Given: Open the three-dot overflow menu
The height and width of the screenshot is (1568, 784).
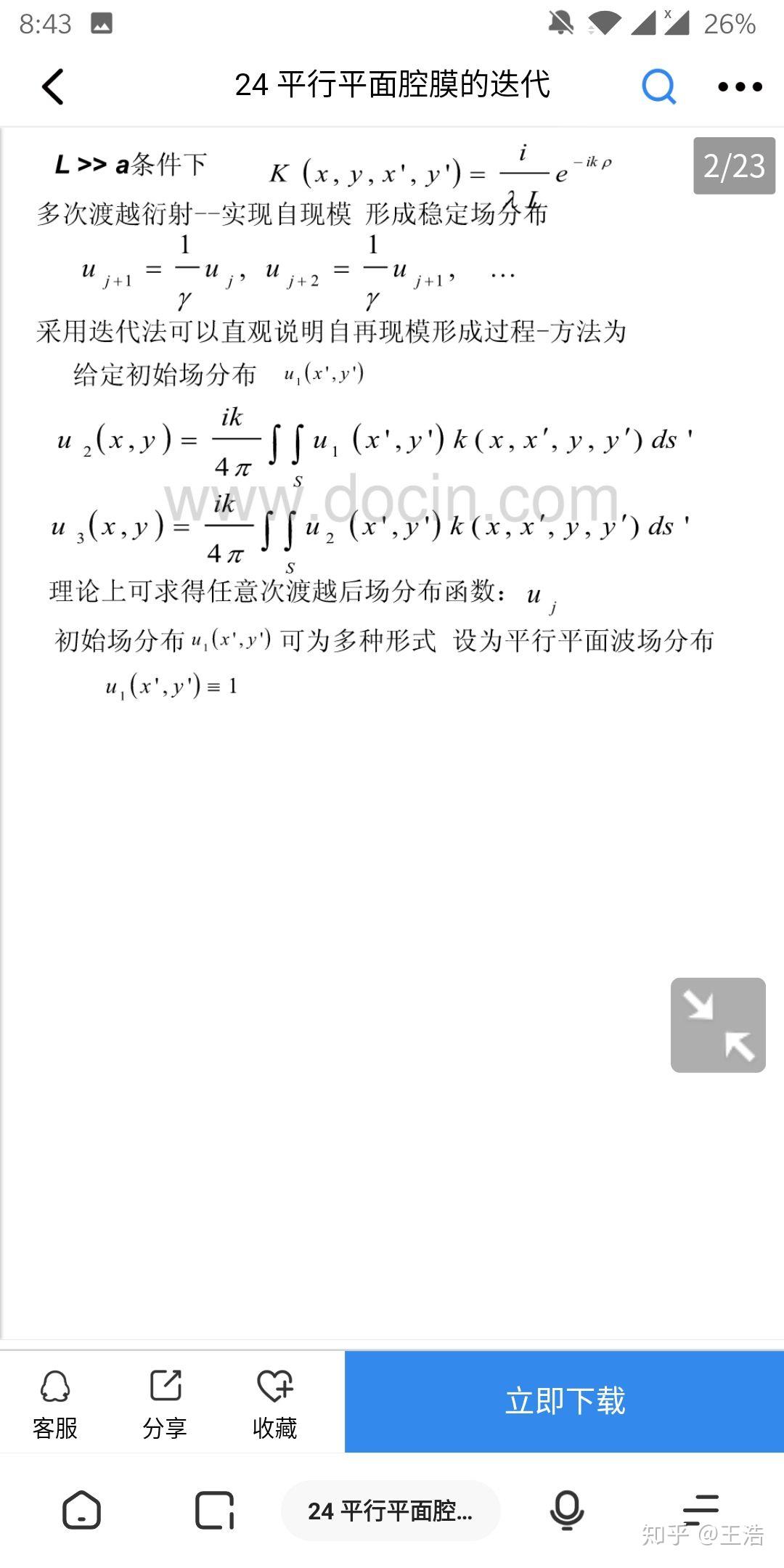Looking at the screenshot, I should coord(740,87).
